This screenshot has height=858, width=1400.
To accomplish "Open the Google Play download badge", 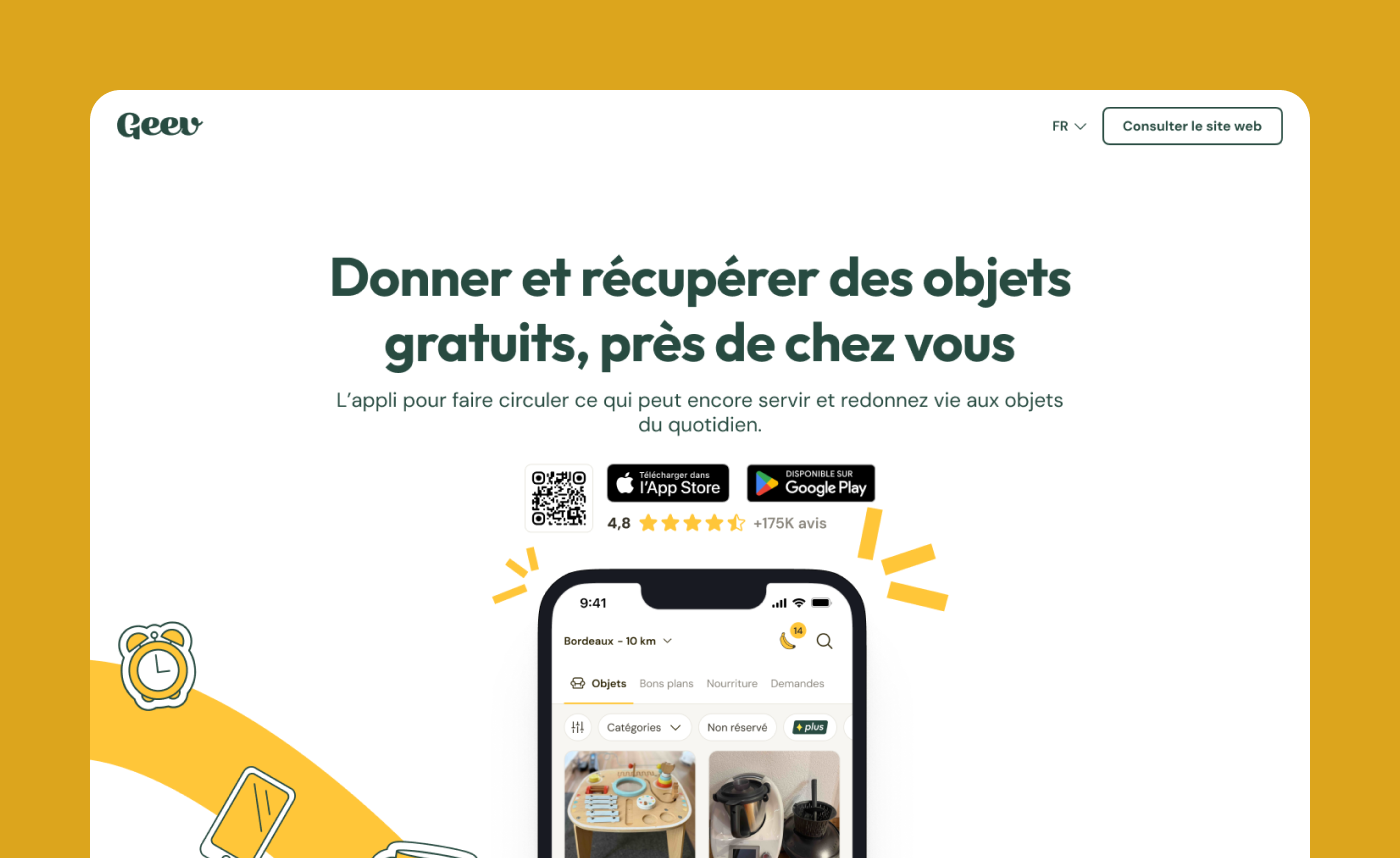I will 810,483.
